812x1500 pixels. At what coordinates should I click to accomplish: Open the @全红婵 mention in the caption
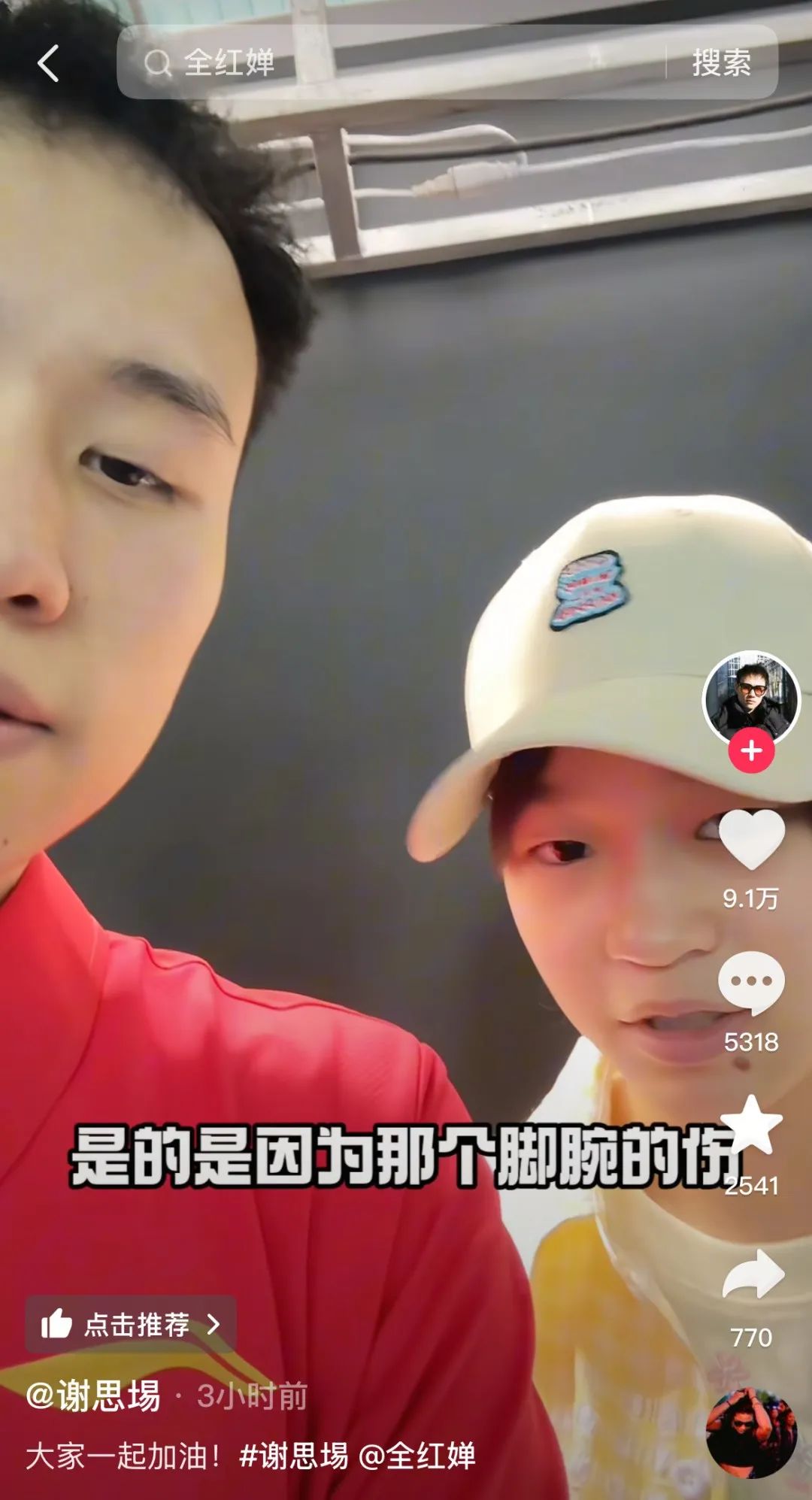point(417,1456)
